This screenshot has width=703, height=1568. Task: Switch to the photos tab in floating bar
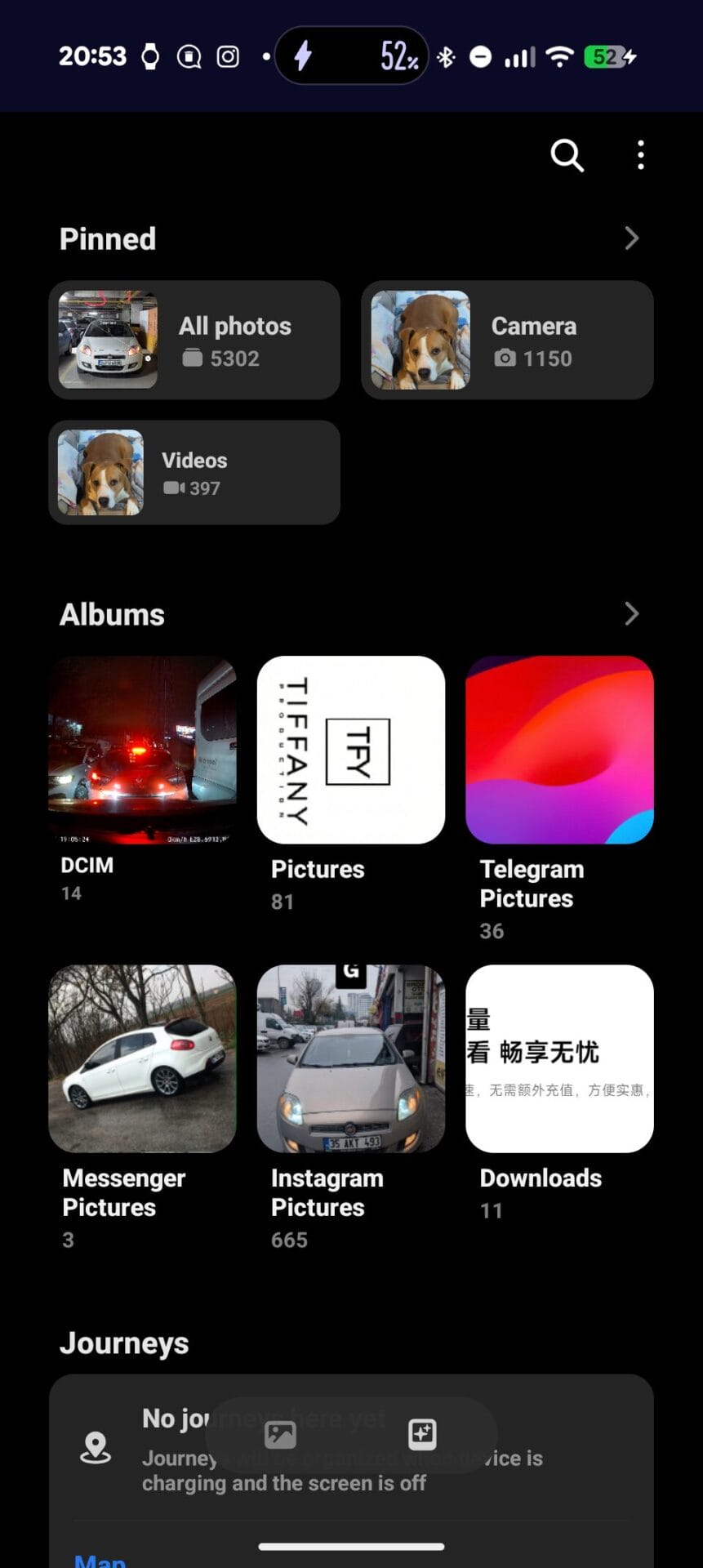(280, 1434)
